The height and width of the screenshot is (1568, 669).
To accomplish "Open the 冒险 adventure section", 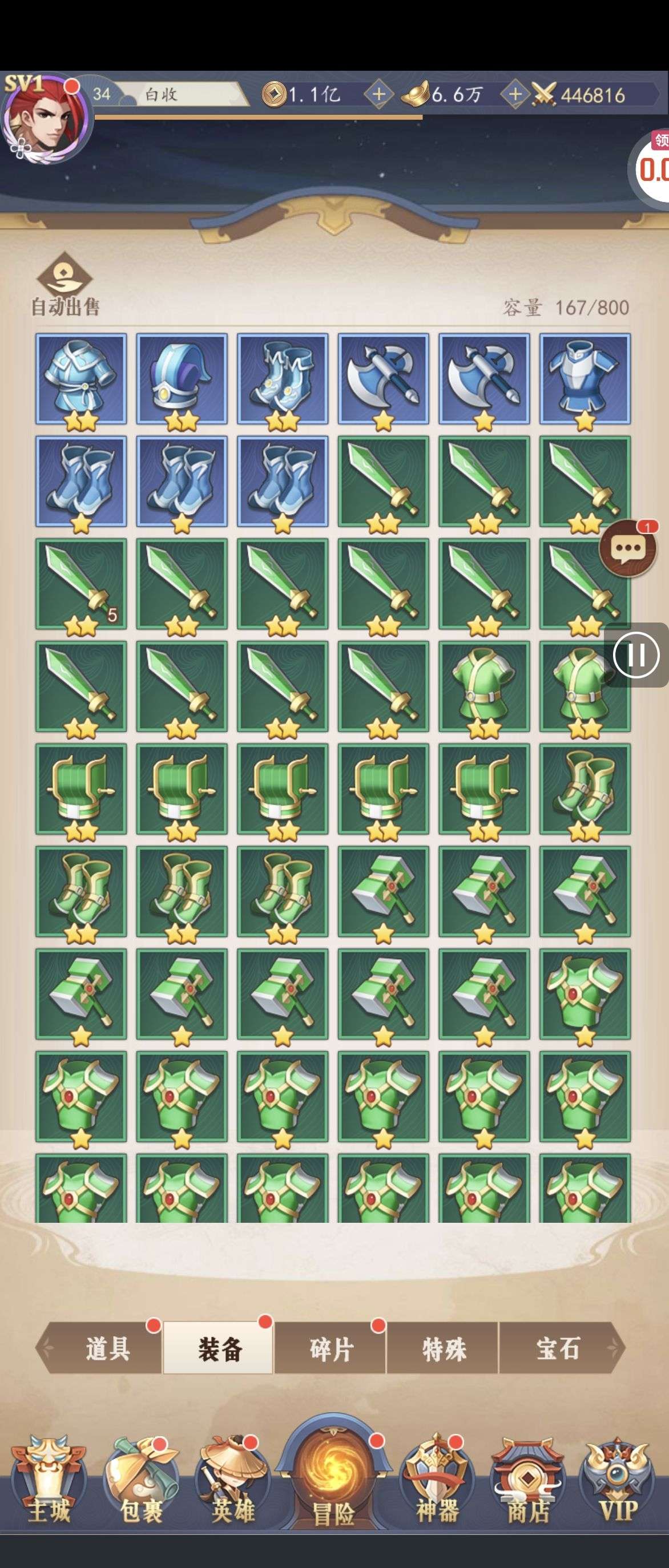I will [x=333, y=1485].
